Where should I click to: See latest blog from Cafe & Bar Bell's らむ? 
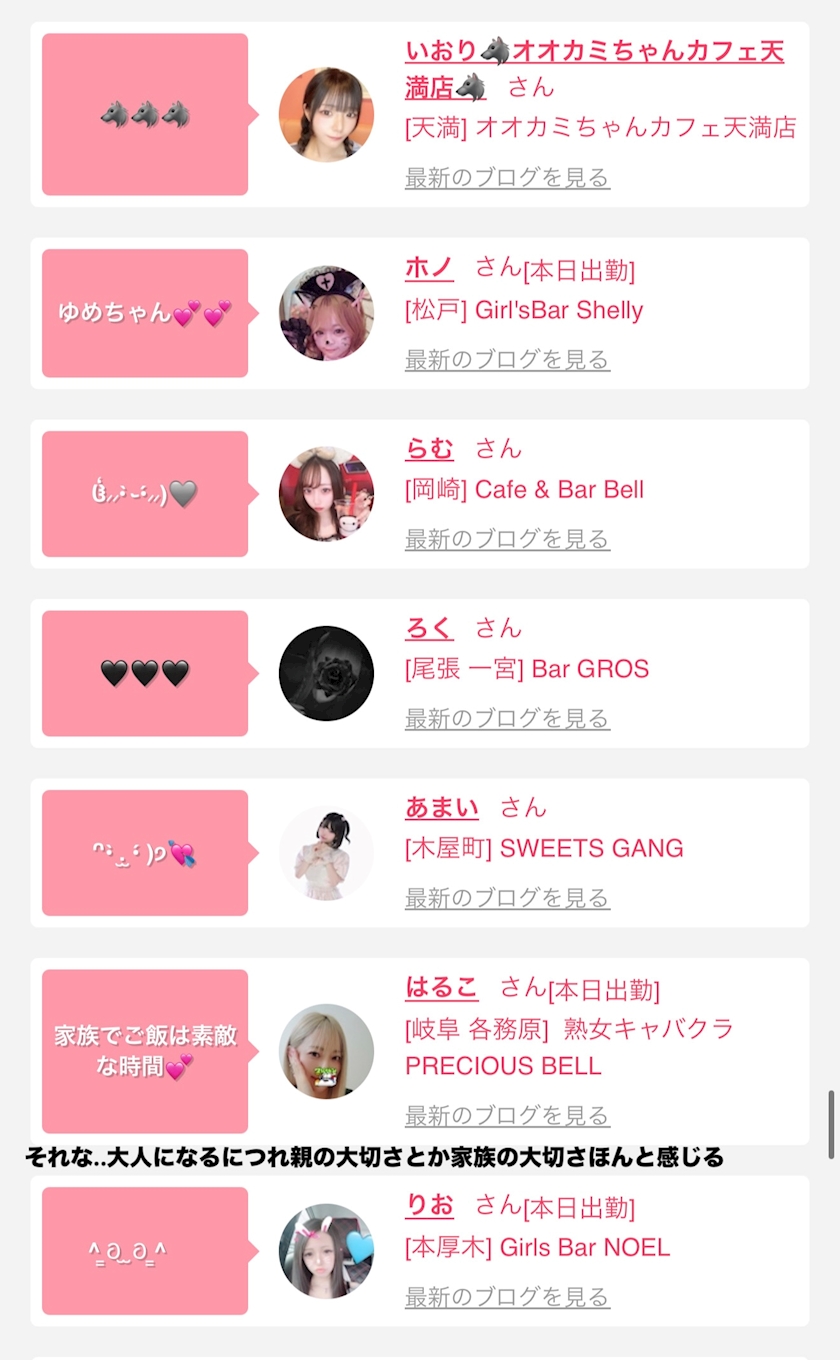507,540
